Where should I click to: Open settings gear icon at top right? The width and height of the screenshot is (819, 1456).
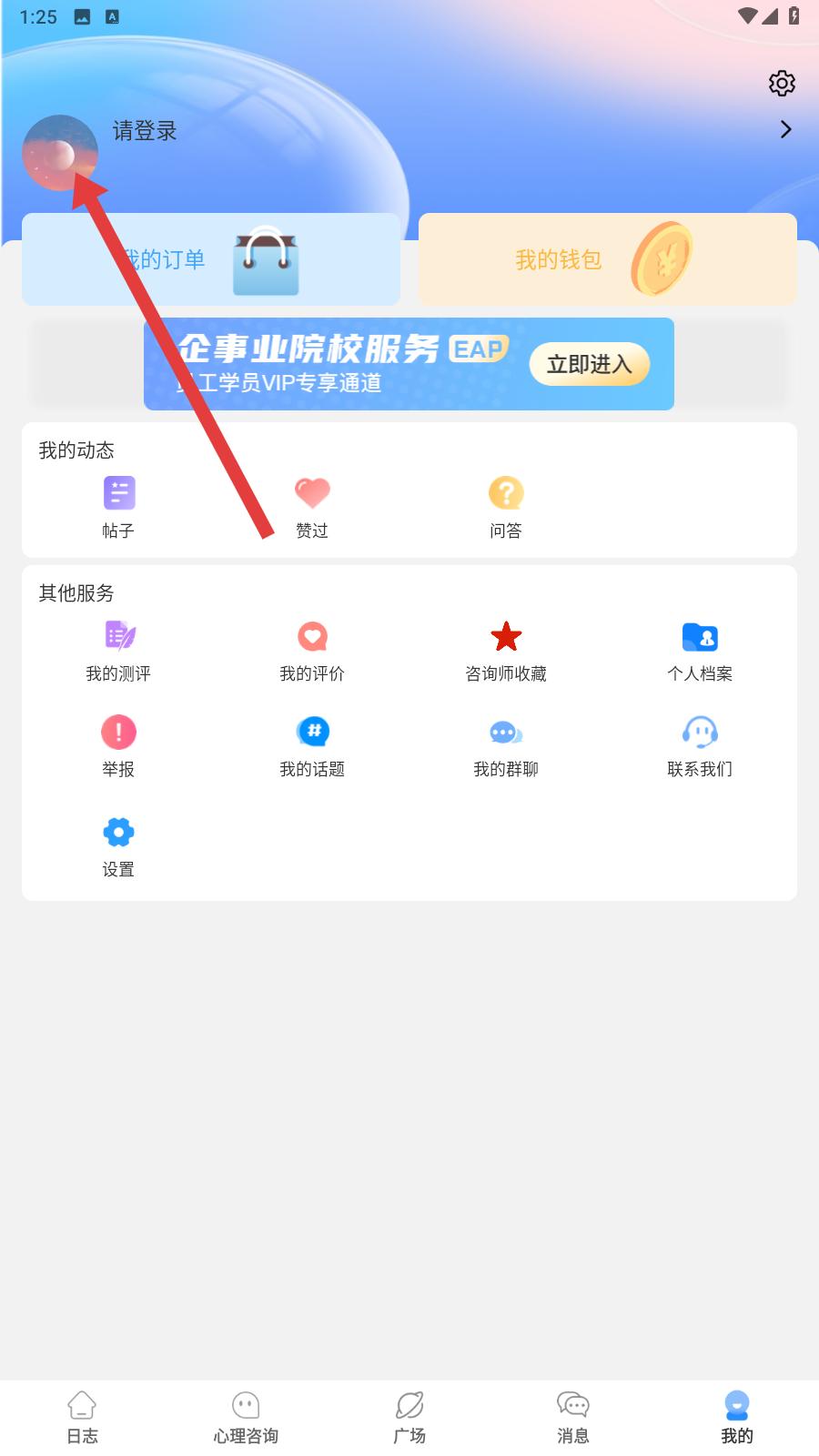tap(782, 83)
